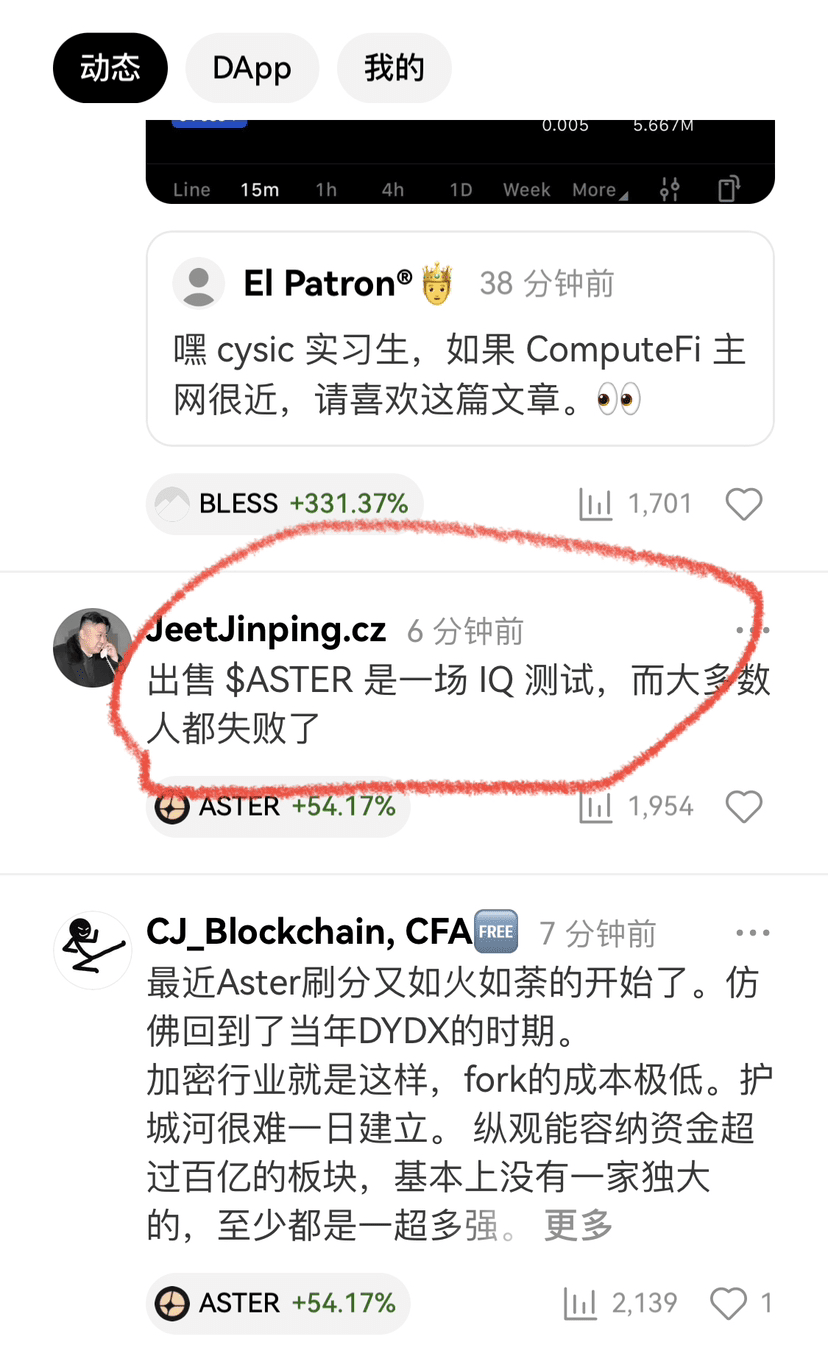Expand CJ_Blockchain's post with 更多
828x1370 pixels.
click(578, 1225)
